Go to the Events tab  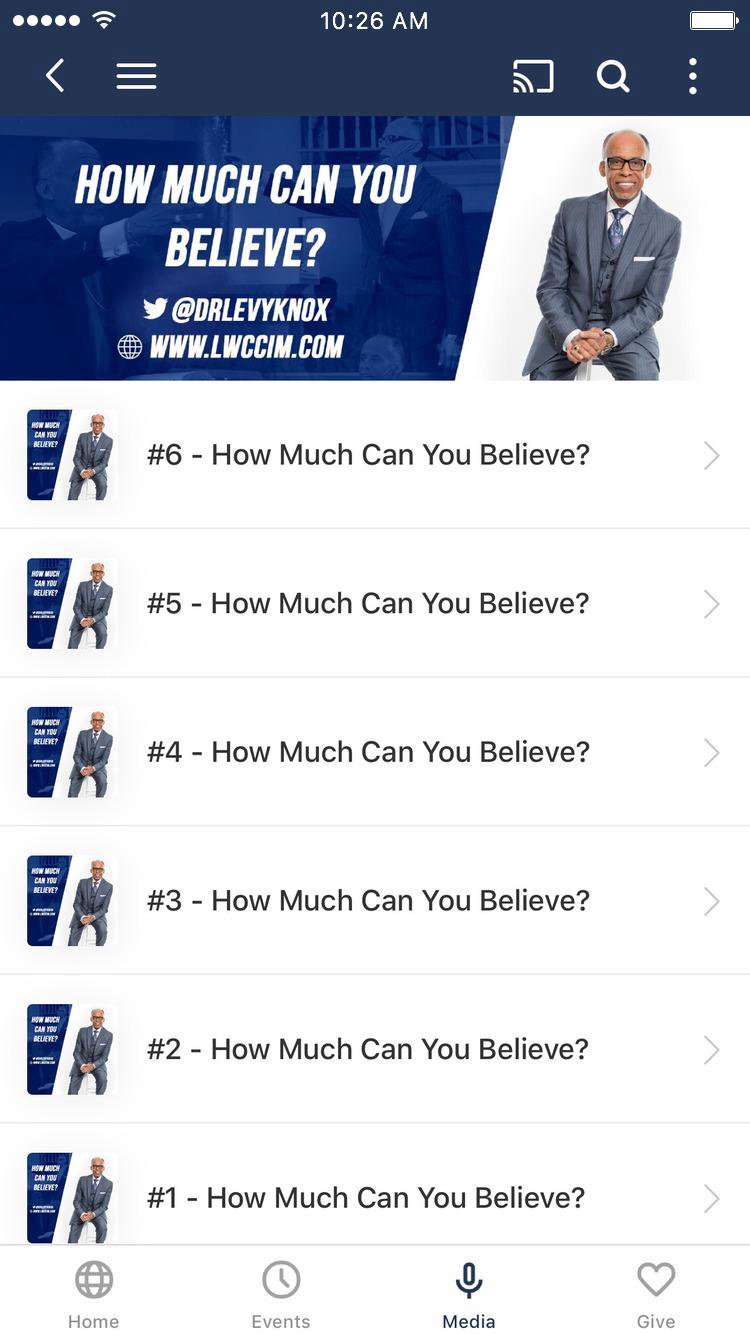point(281,1294)
